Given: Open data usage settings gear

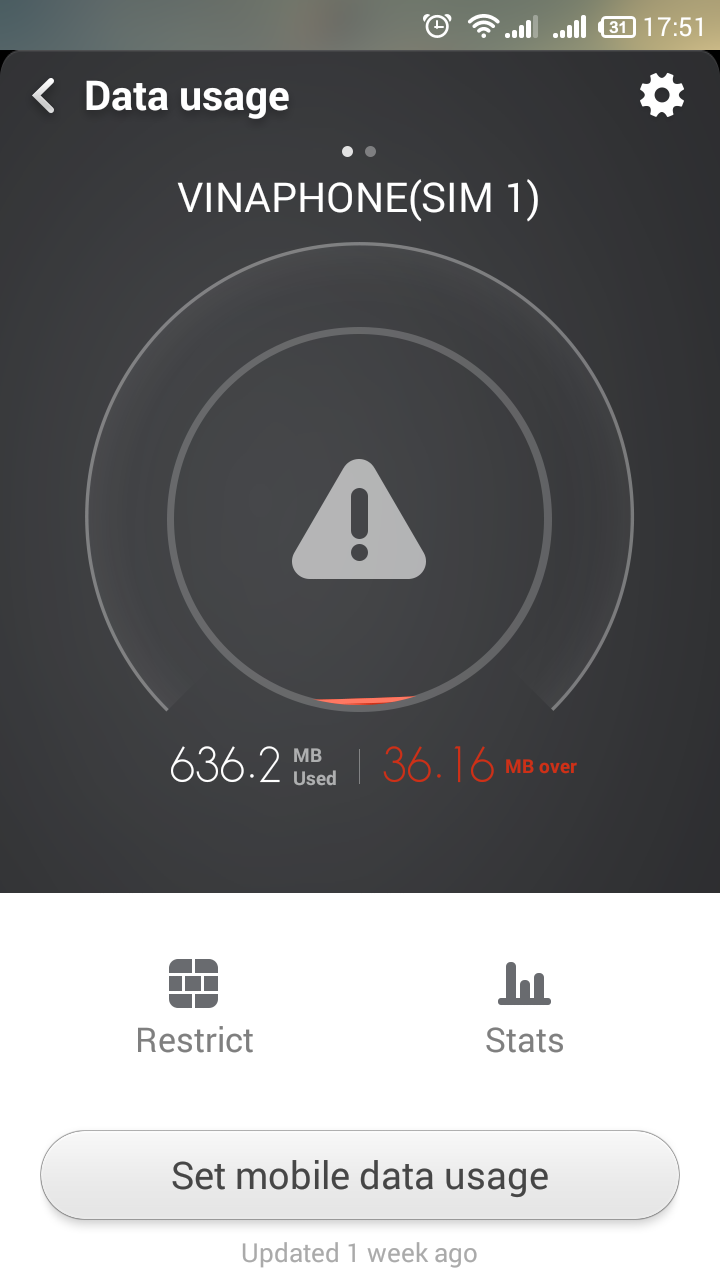Looking at the screenshot, I should [x=661, y=96].
